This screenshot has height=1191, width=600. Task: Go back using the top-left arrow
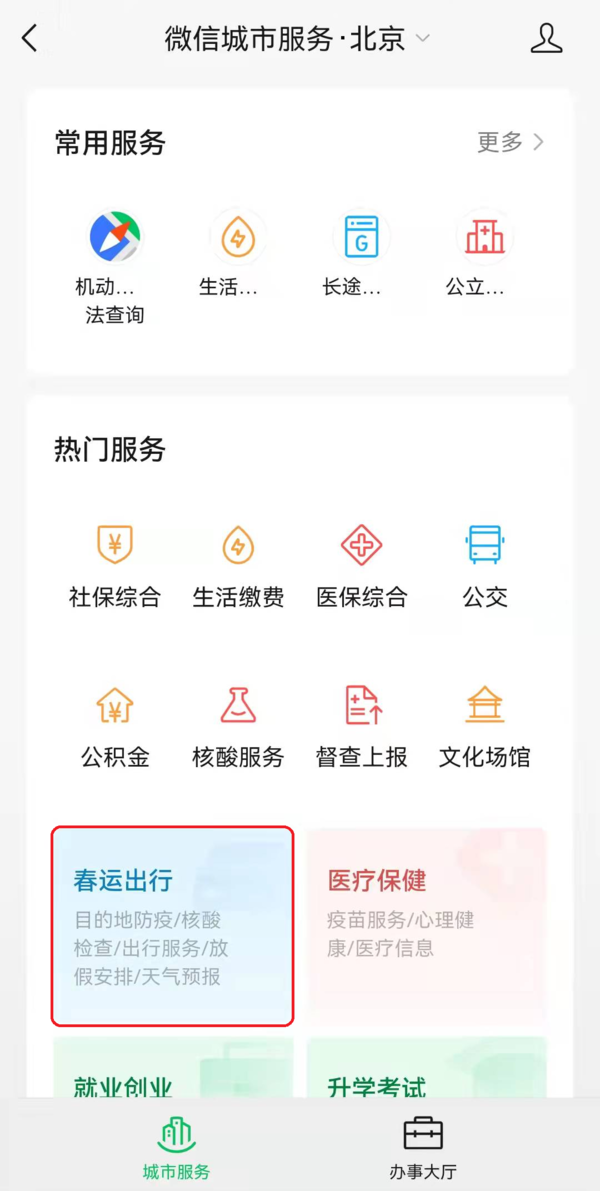click(x=30, y=39)
